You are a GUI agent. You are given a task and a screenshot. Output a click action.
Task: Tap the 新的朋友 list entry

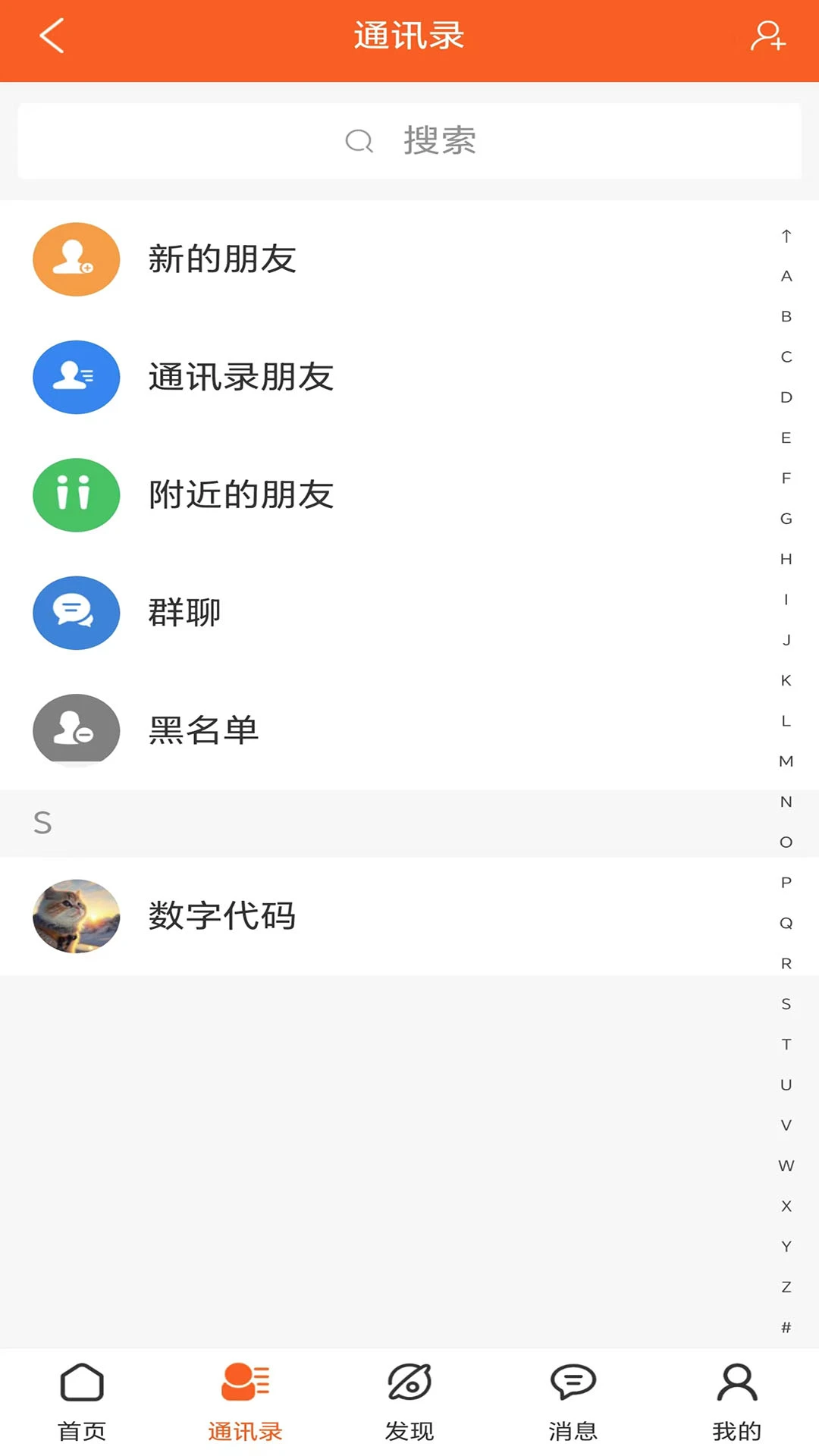[223, 259]
